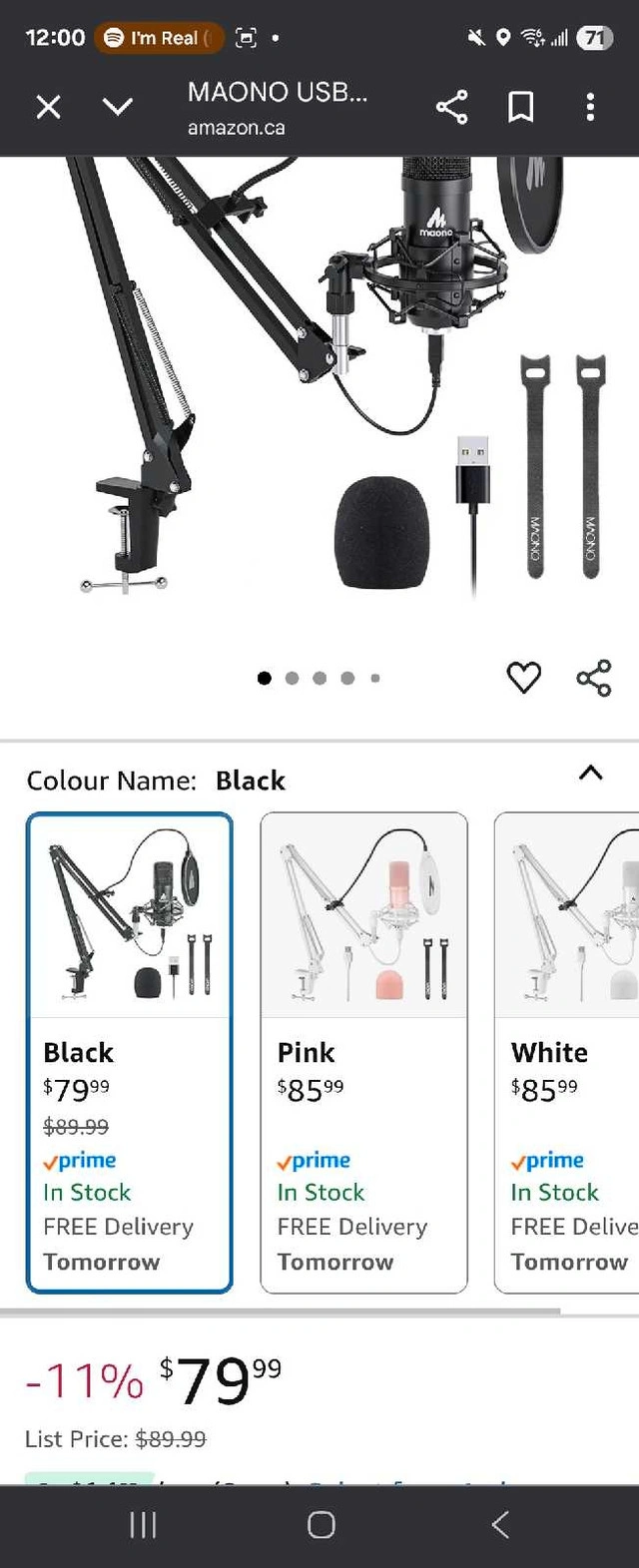The height and width of the screenshot is (1568, 639).
Task: Share the page from the top bar
Action: [x=451, y=107]
